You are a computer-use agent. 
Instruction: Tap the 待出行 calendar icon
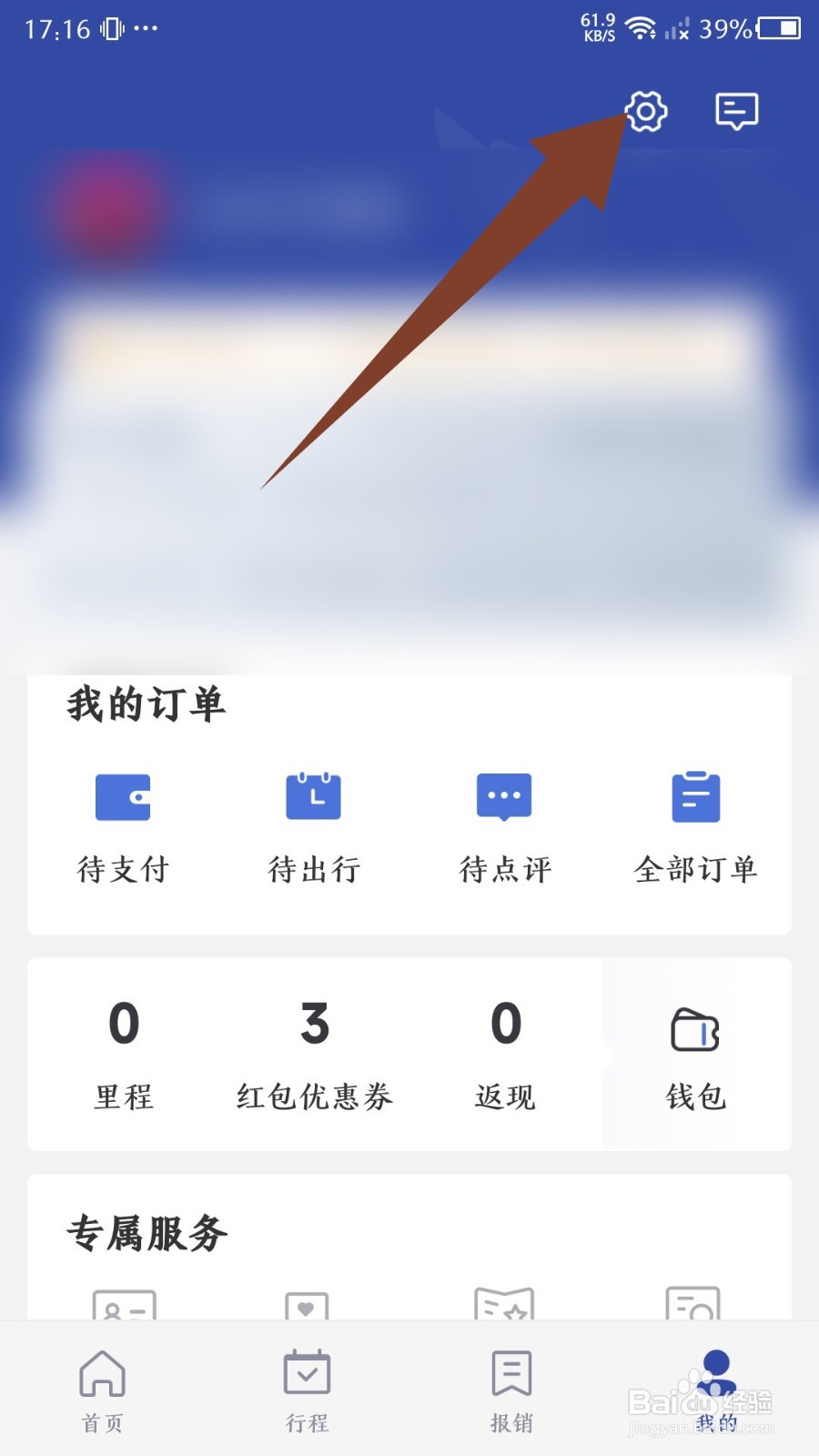[x=314, y=797]
